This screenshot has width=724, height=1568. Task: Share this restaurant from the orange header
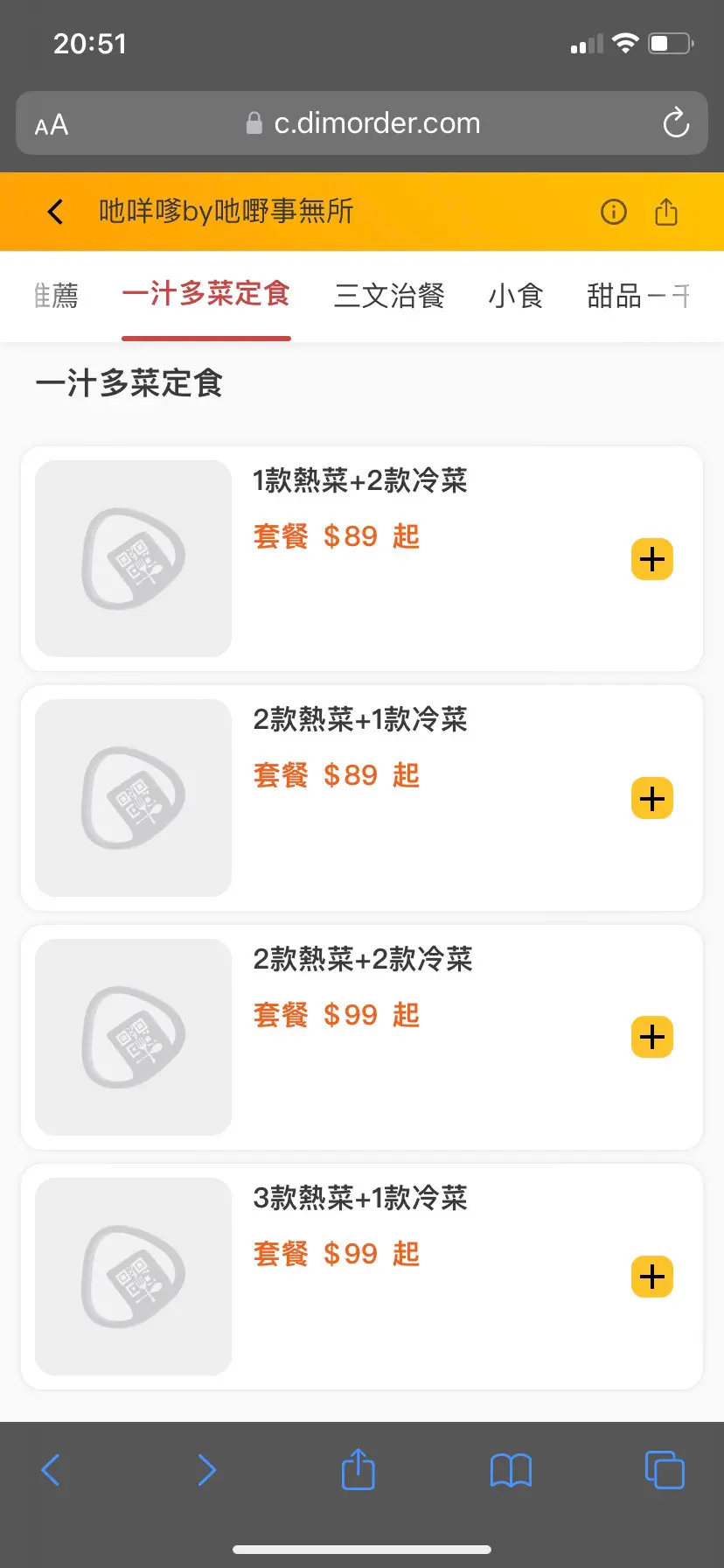pos(666,212)
